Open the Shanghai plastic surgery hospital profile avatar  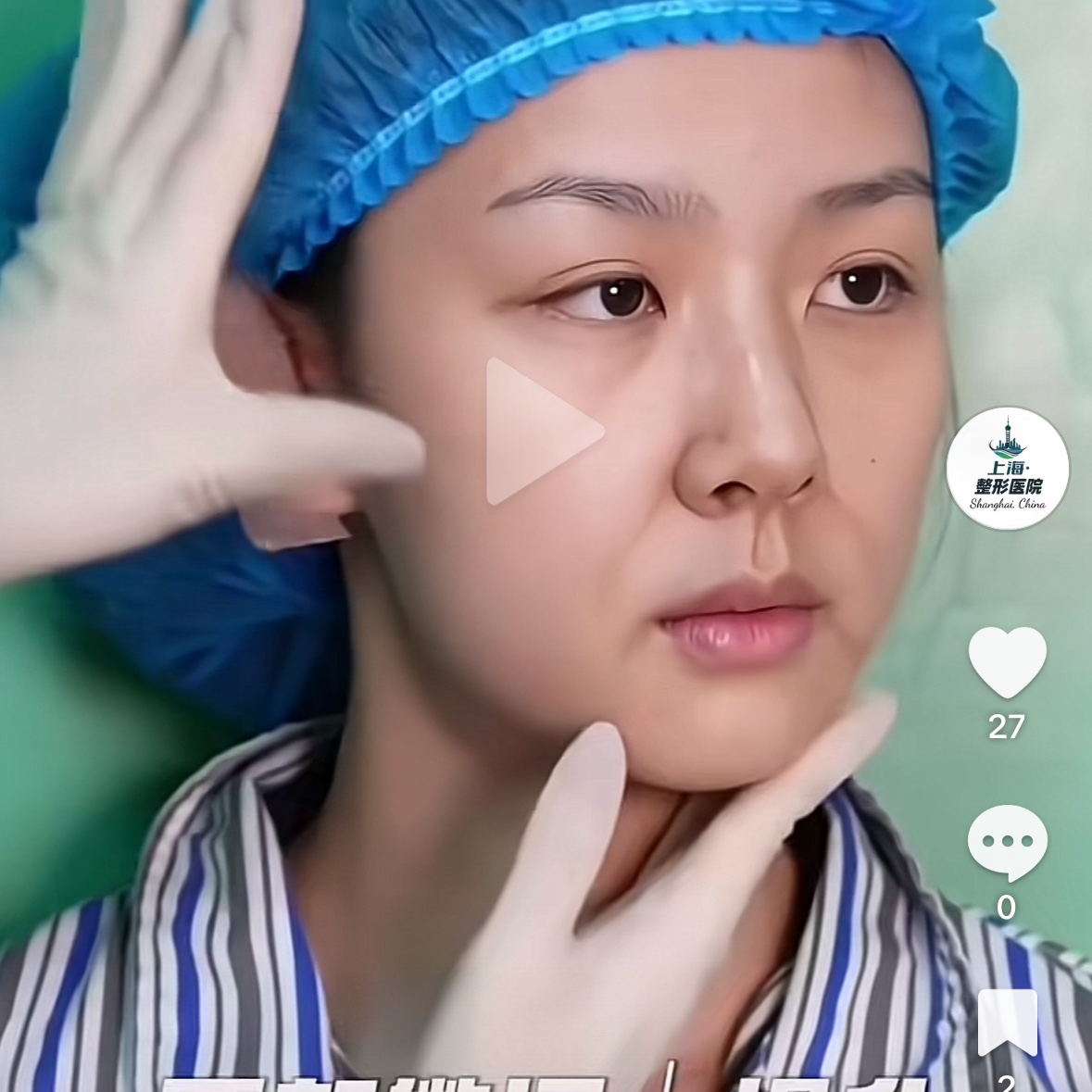click(x=1007, y=469)
